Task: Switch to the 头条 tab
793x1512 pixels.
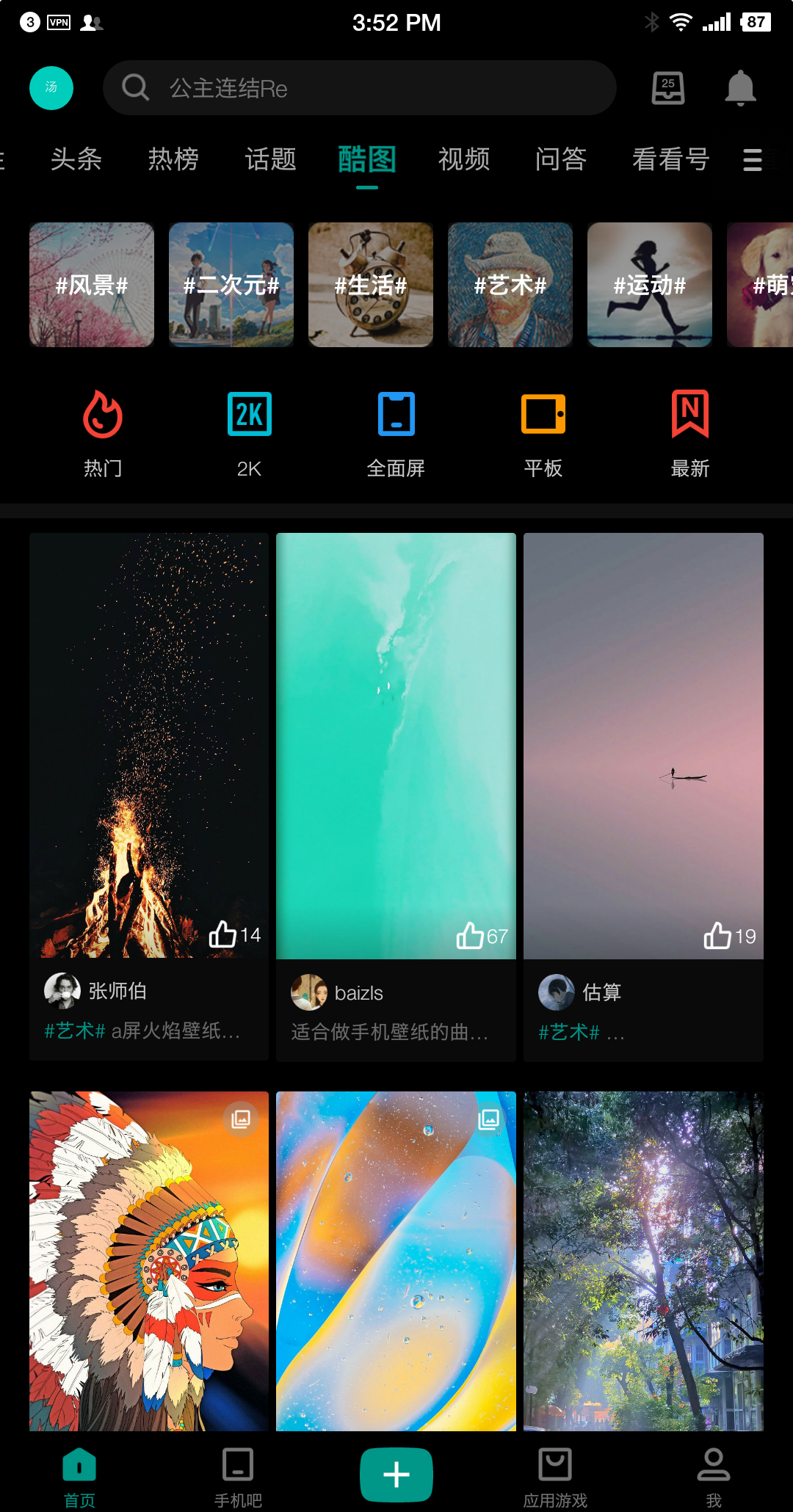Action: pos(76,159)
